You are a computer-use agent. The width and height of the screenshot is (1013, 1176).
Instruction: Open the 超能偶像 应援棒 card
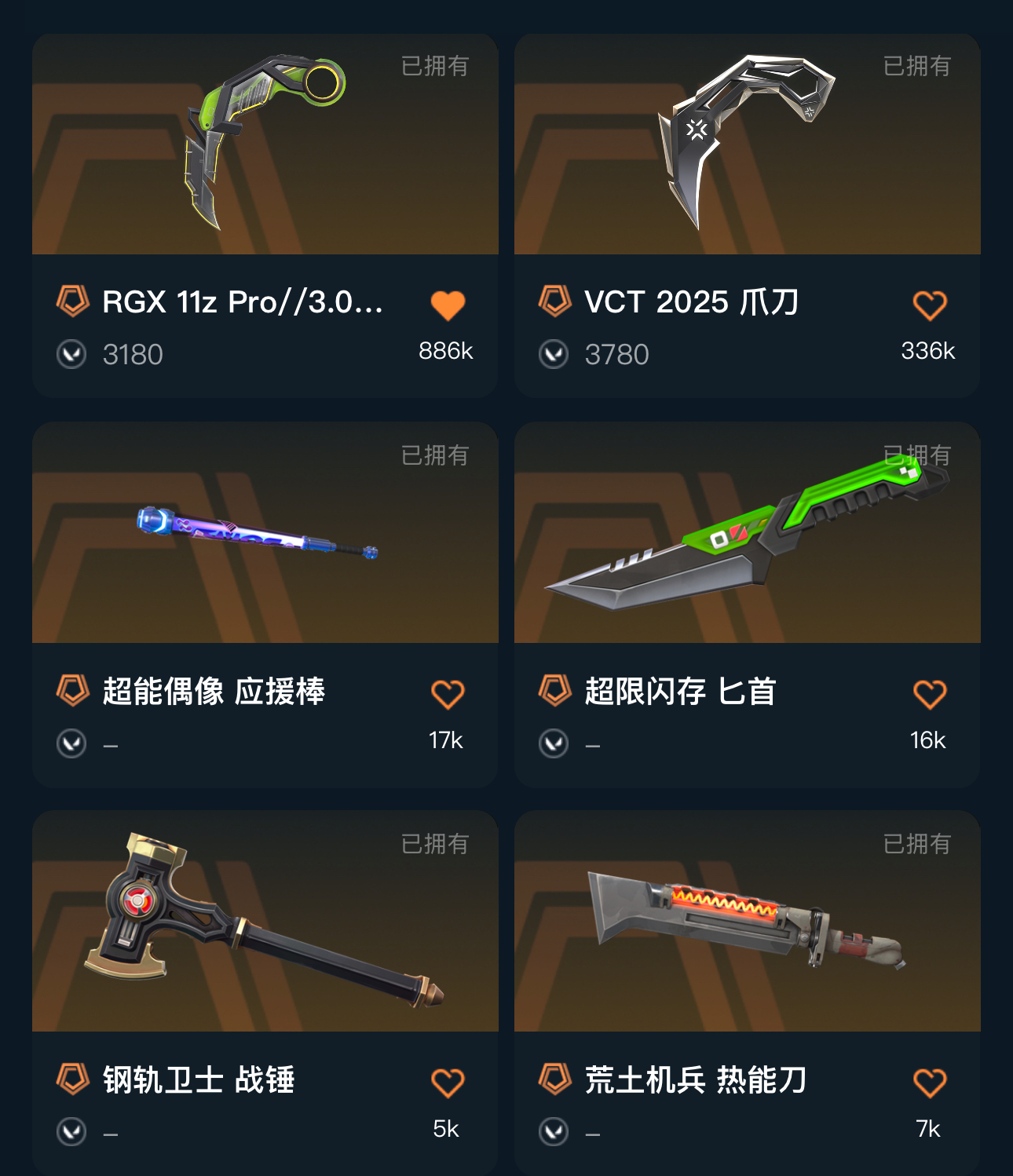point(265,534)
